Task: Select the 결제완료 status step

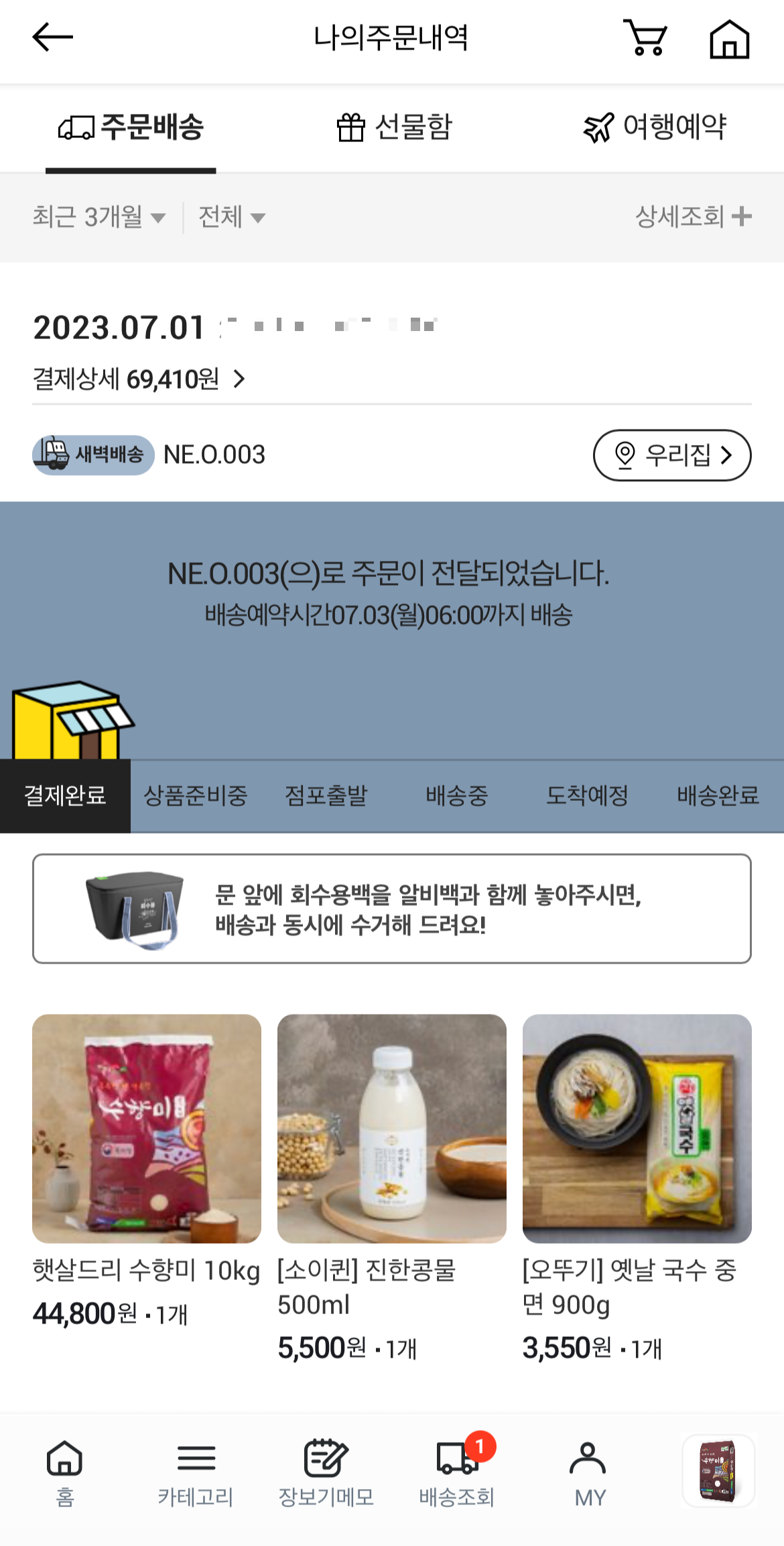Action: [x=65, y=795]
